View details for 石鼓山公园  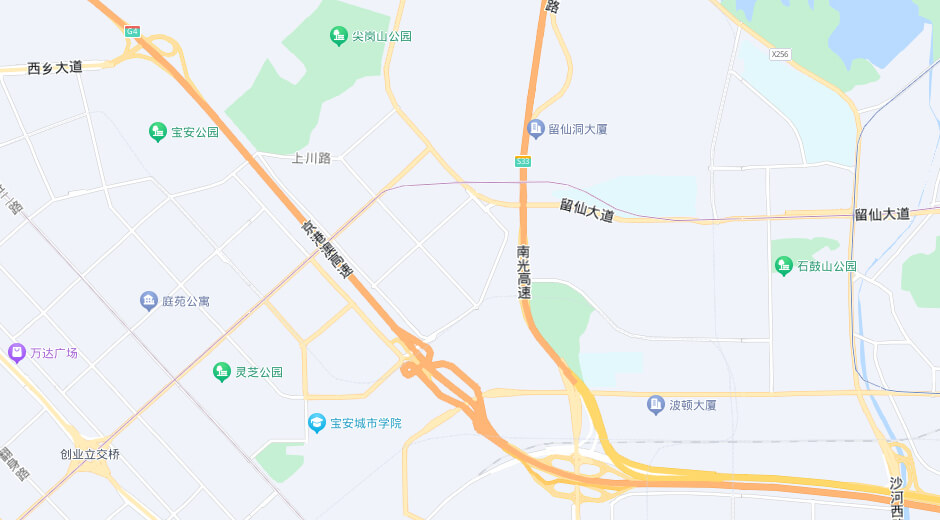[784, 266]
